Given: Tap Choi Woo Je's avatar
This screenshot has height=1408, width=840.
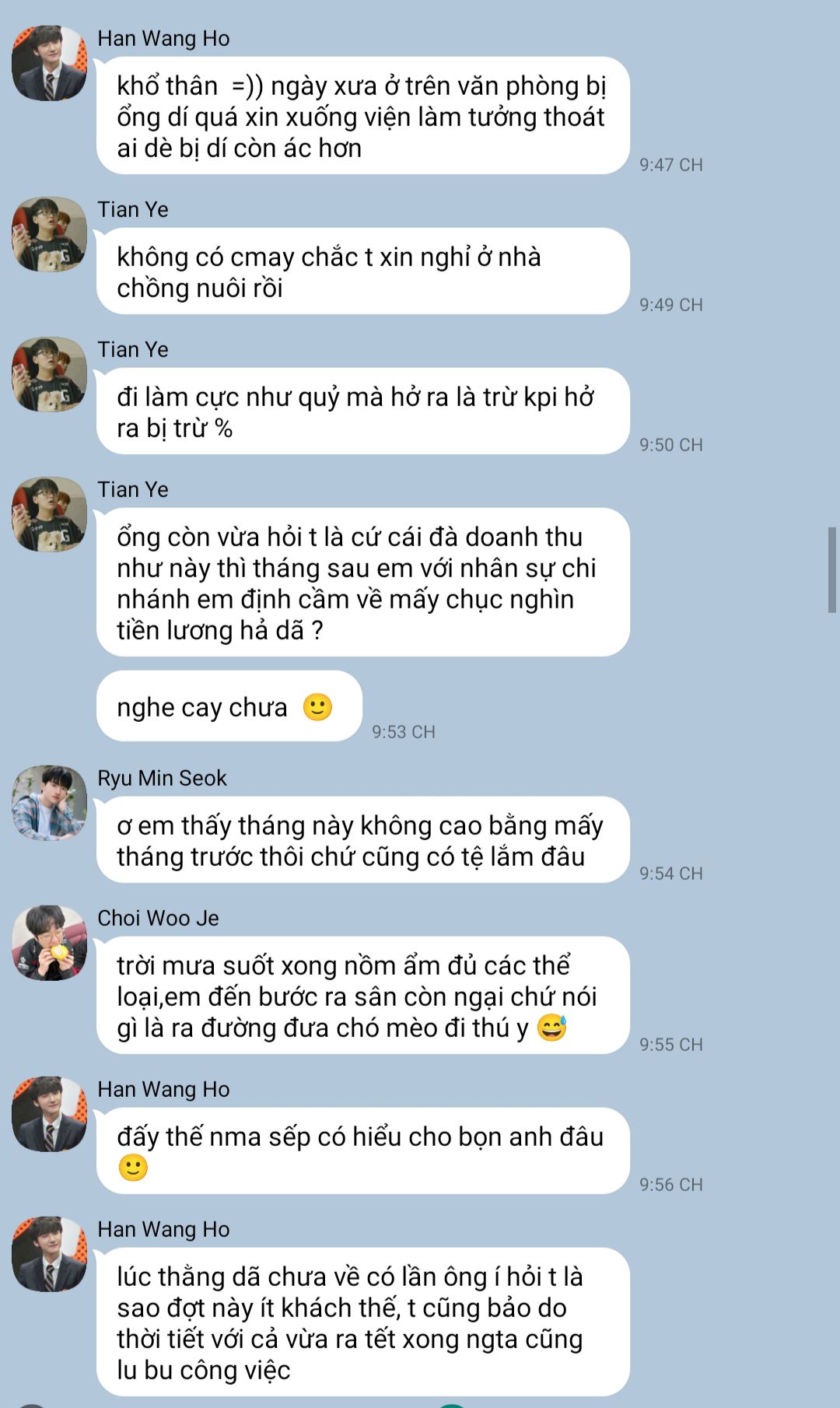Looking at the screenshot, I should [x=49, y=942].
